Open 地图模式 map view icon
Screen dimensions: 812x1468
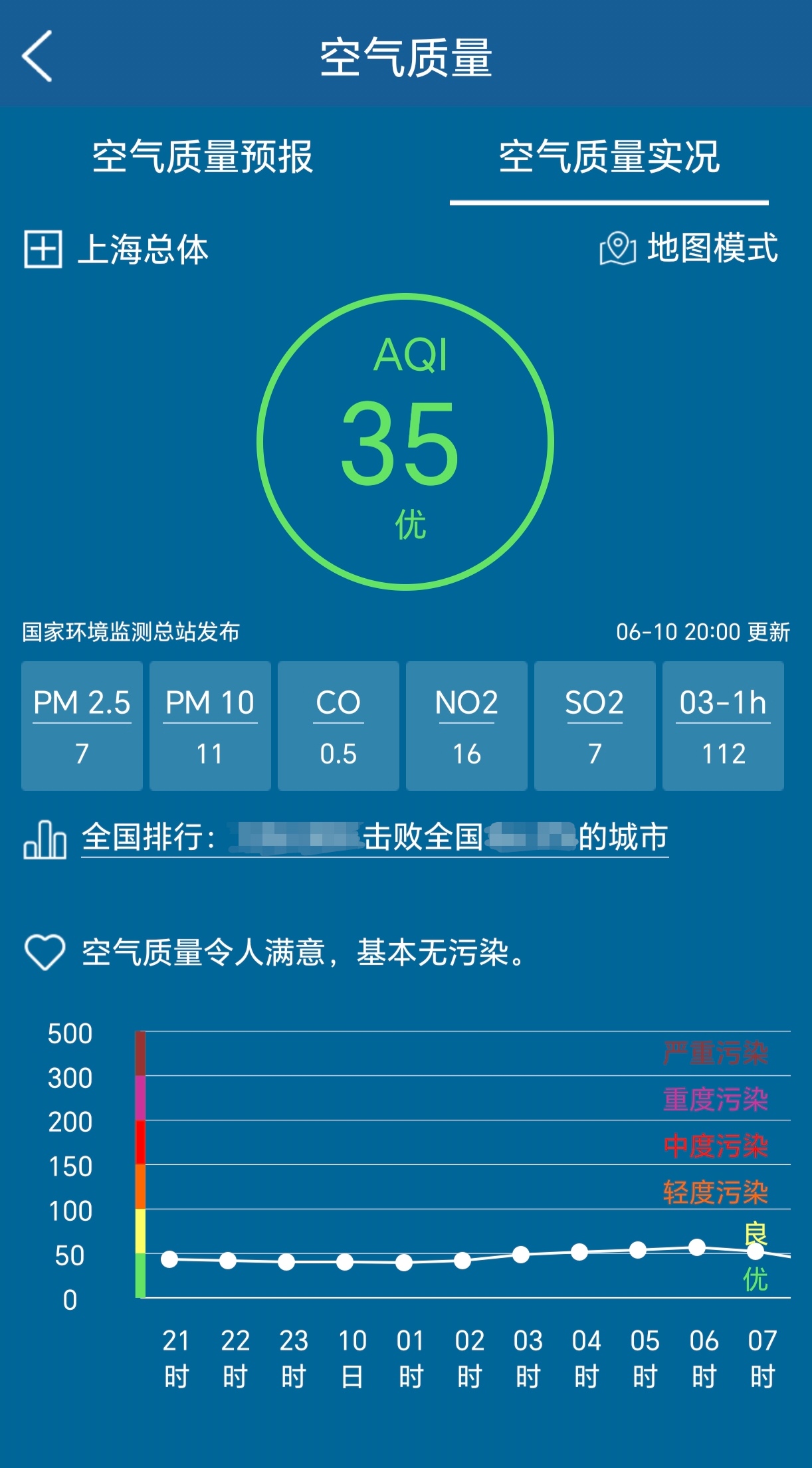619,247
